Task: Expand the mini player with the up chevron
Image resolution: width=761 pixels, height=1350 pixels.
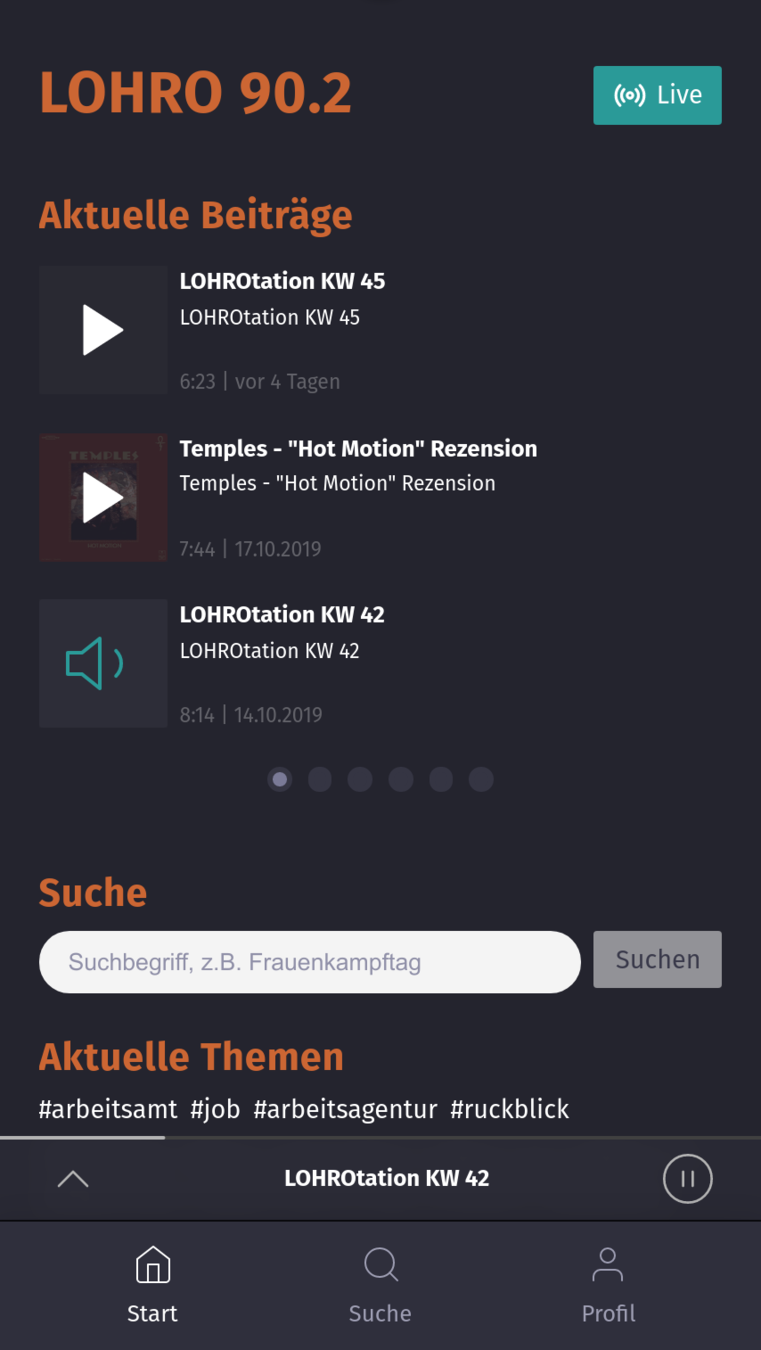Action: click(x=73, y=1179)
